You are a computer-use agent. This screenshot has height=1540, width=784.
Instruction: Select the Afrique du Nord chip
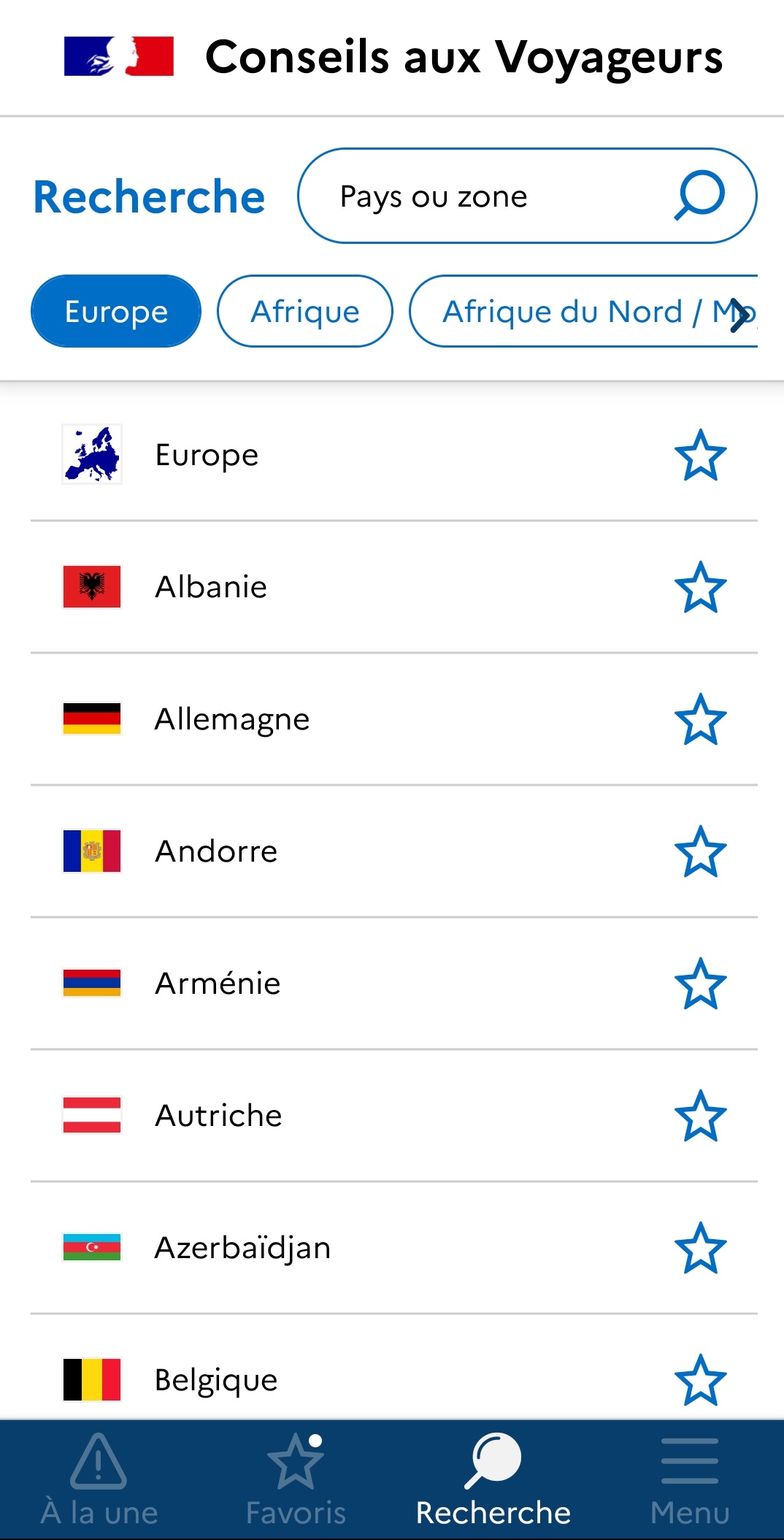pyautogui.click(x=583, y=311)
